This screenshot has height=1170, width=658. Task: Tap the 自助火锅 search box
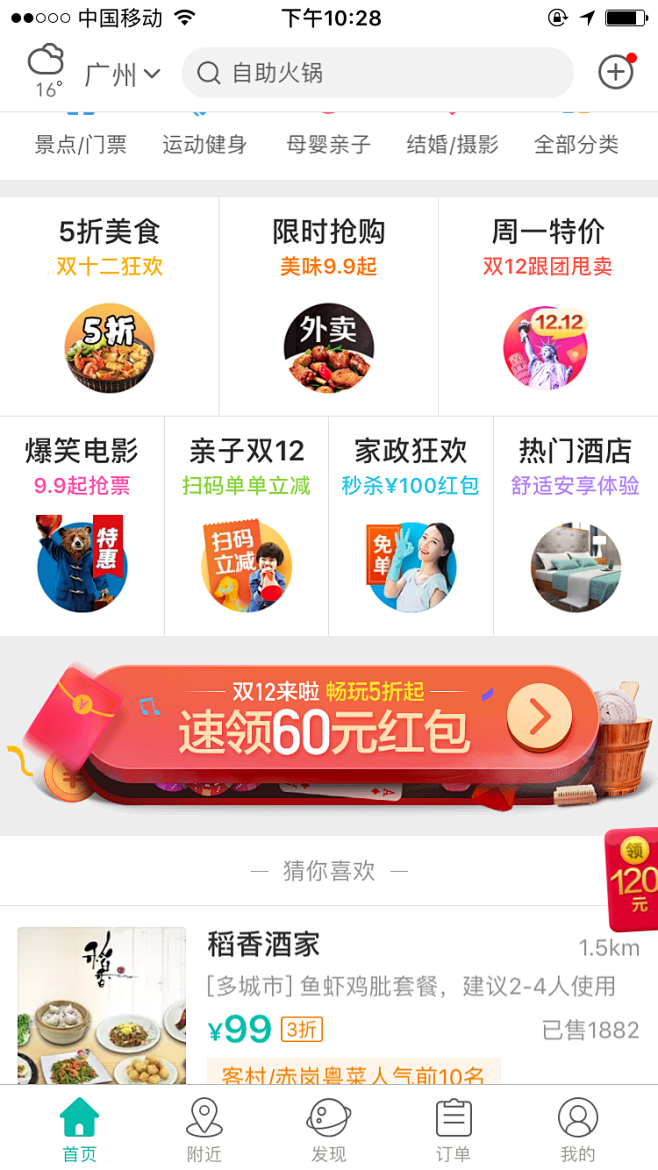click(377, 73)
